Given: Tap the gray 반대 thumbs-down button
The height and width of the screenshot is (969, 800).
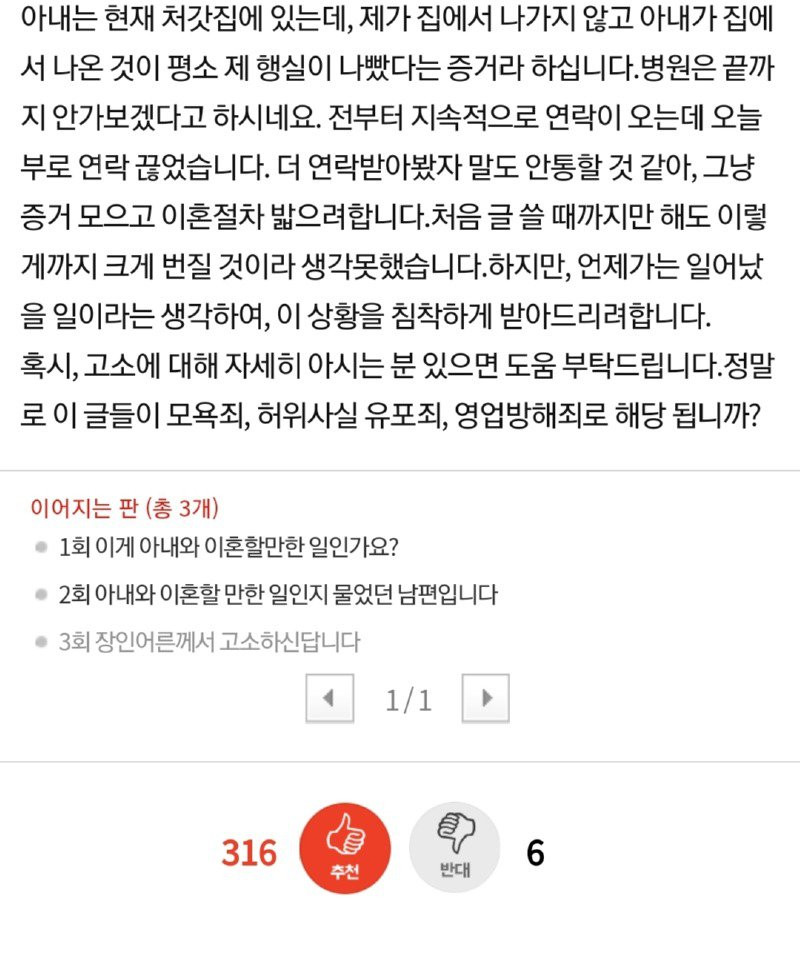Looking at the screenshot, I should coord(455,851).
